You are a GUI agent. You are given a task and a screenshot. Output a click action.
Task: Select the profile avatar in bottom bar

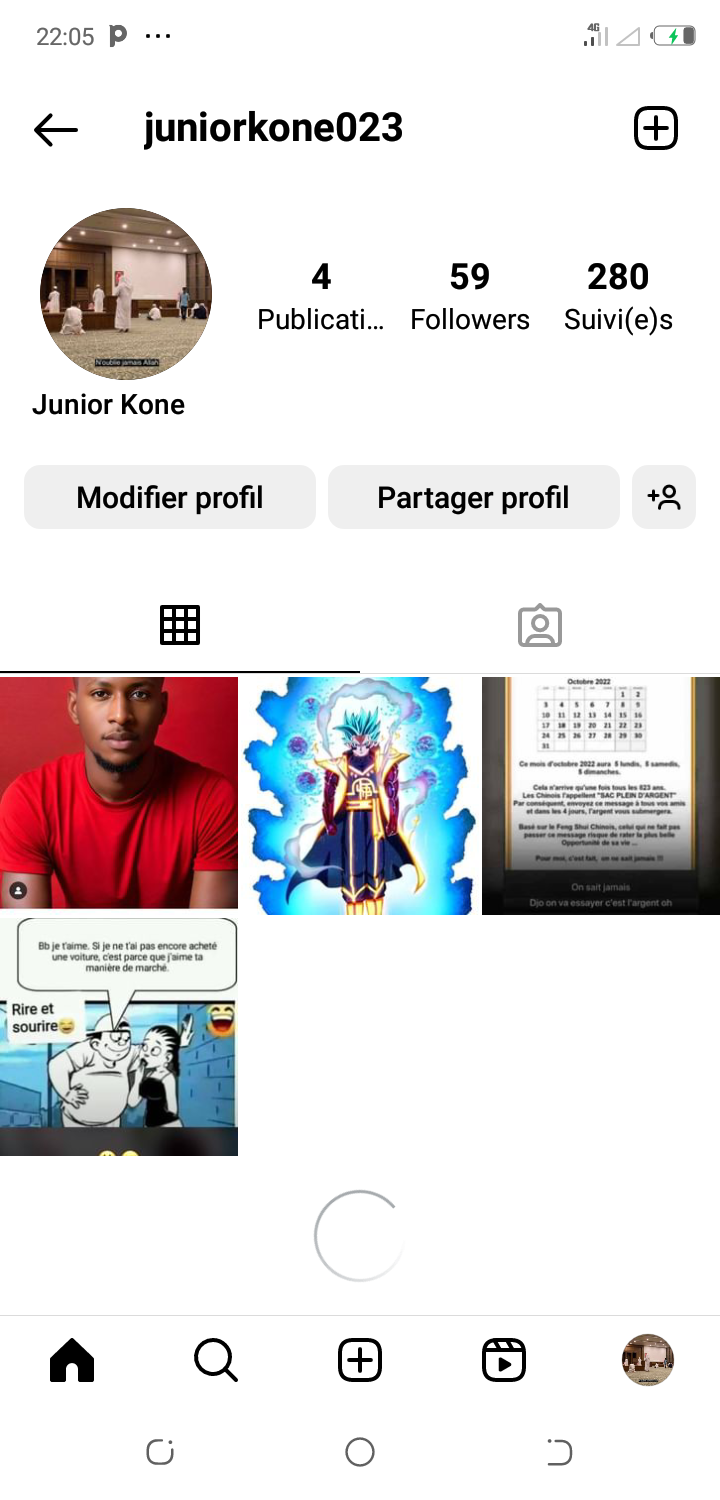click(648, 1360)
